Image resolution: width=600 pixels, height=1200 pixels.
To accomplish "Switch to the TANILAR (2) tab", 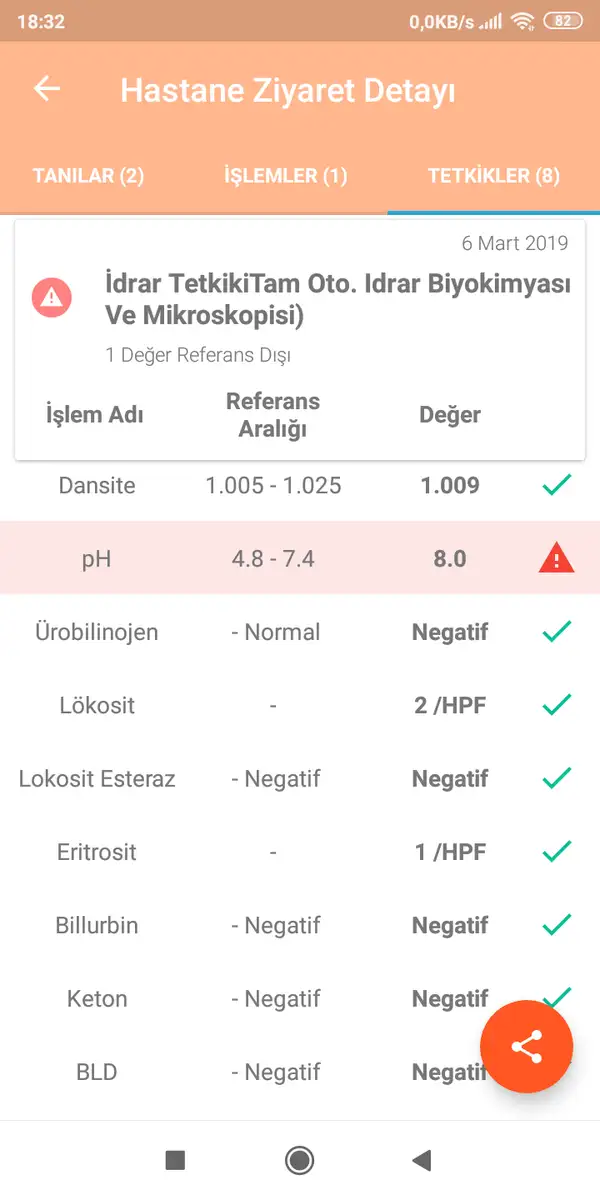I will 89,176.
